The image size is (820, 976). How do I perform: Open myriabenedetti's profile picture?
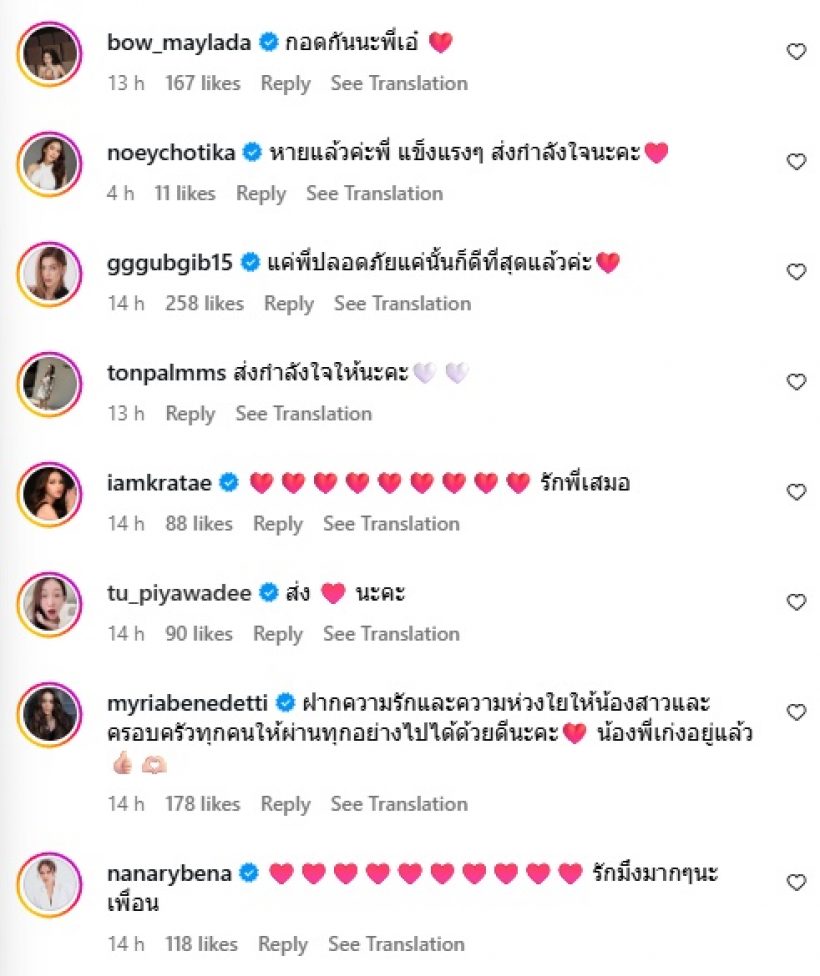click(49, 714)
